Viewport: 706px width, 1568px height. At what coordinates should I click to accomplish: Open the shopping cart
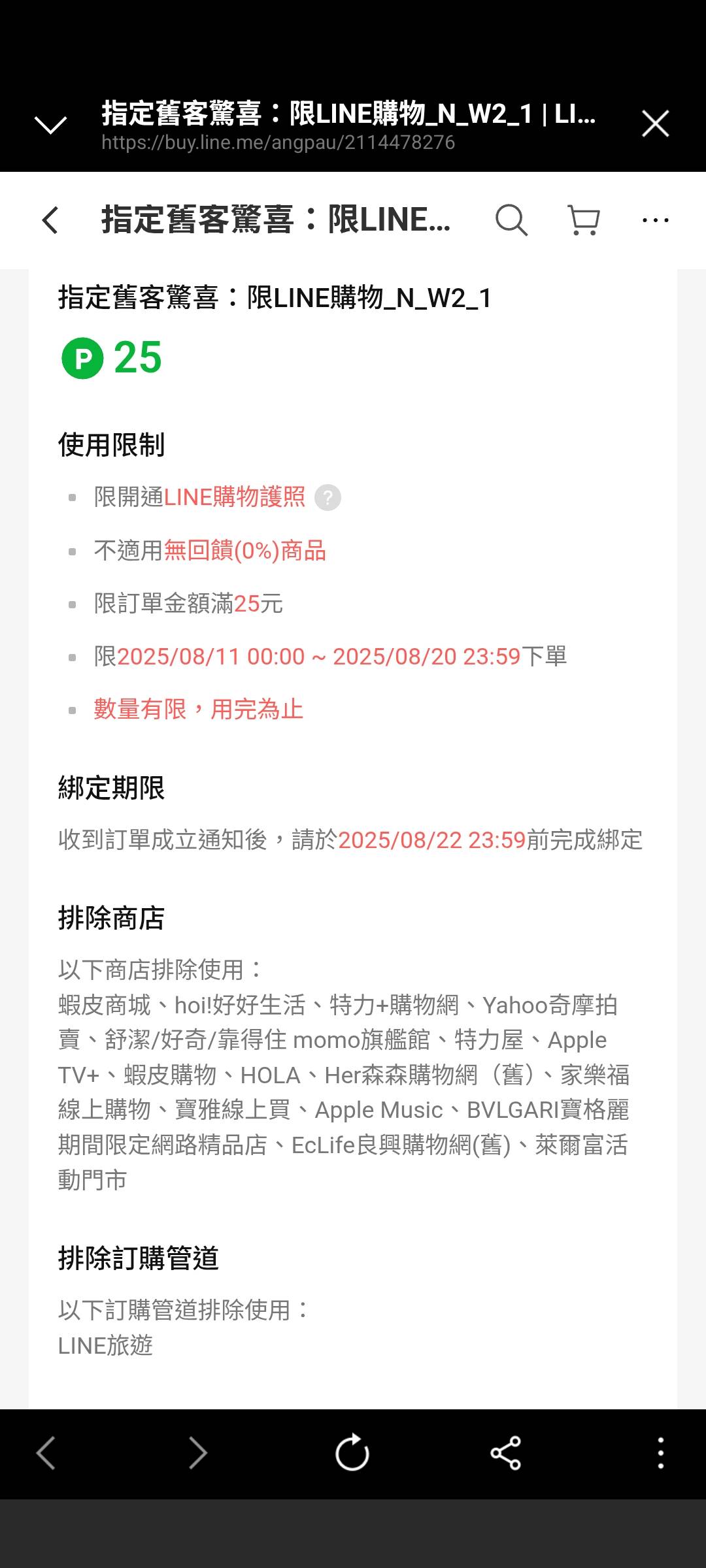click(x=584, y=220)
